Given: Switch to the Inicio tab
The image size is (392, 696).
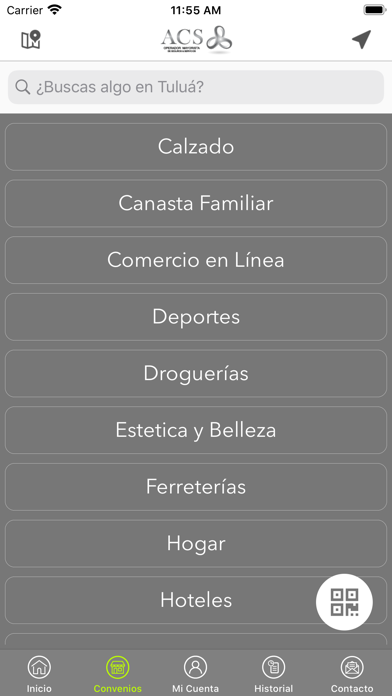Looking at the screenshot, I should 39,675.
